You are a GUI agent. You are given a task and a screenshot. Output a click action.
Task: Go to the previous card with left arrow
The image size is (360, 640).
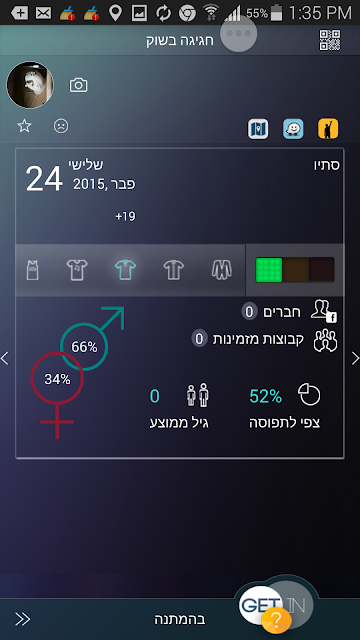click(x=5, y=358)
